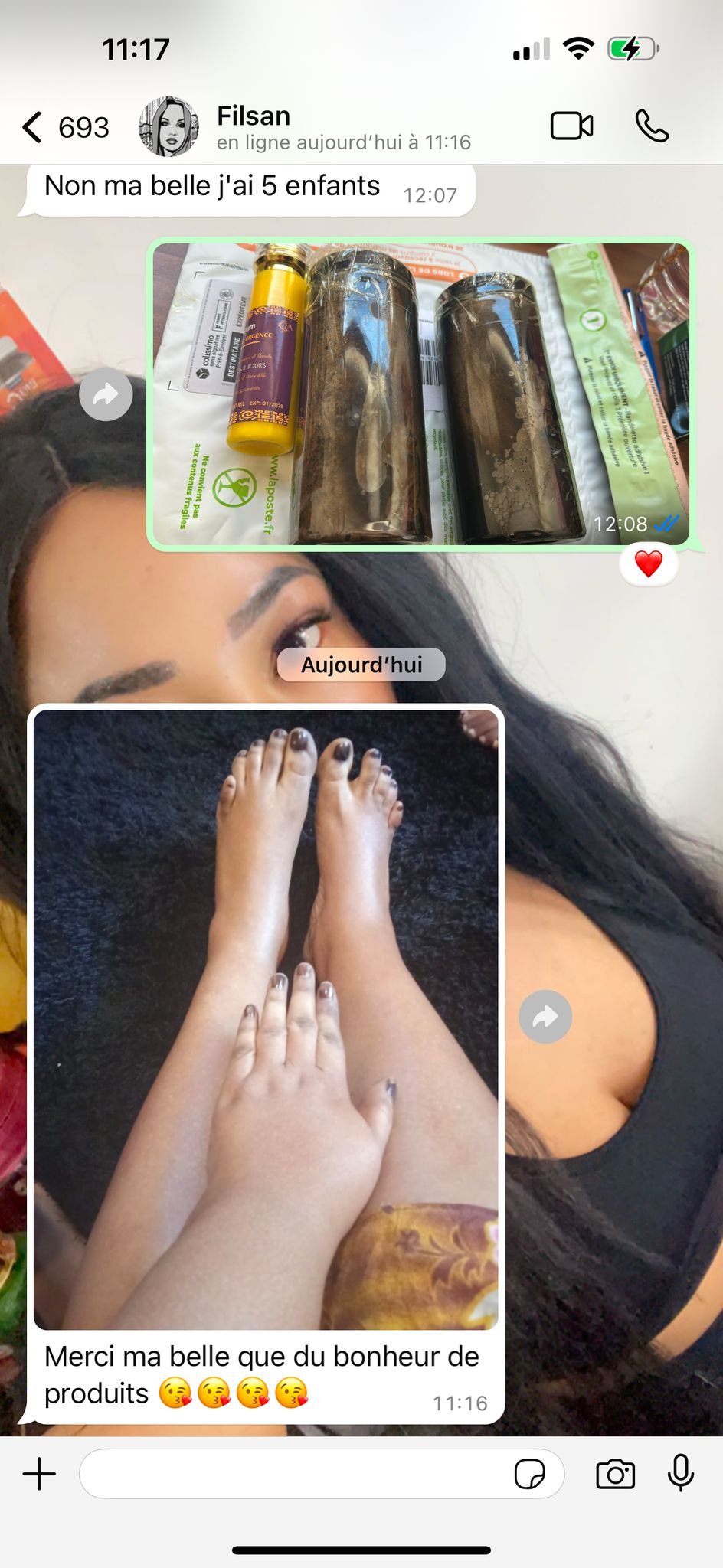This screenshot has height=1568, width=723.
Task: Open the camera to take a photo
Action: click(615, 1474)
